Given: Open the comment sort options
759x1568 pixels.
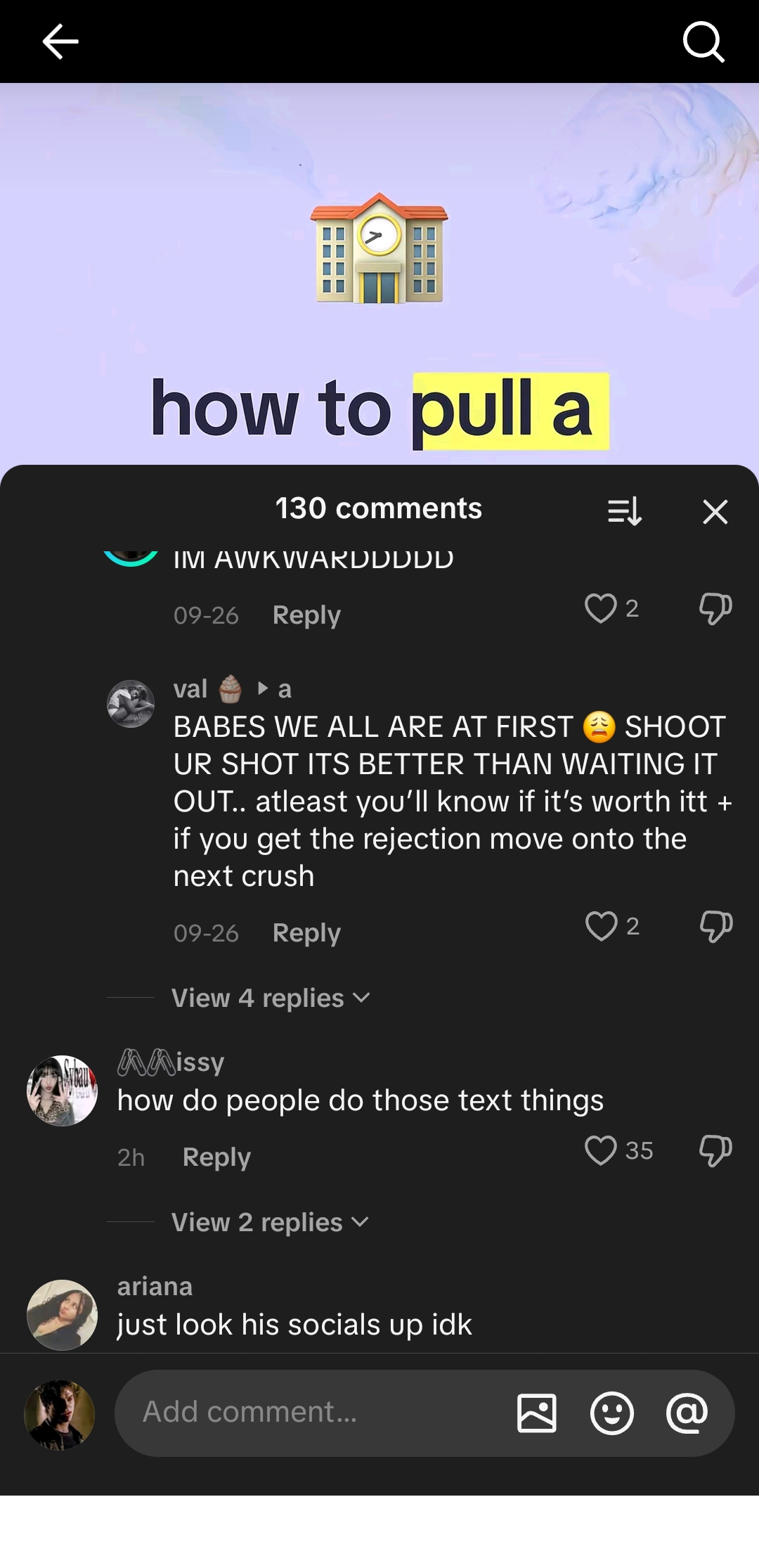Looking at the screenshot, I should click(x=625, y=511).
